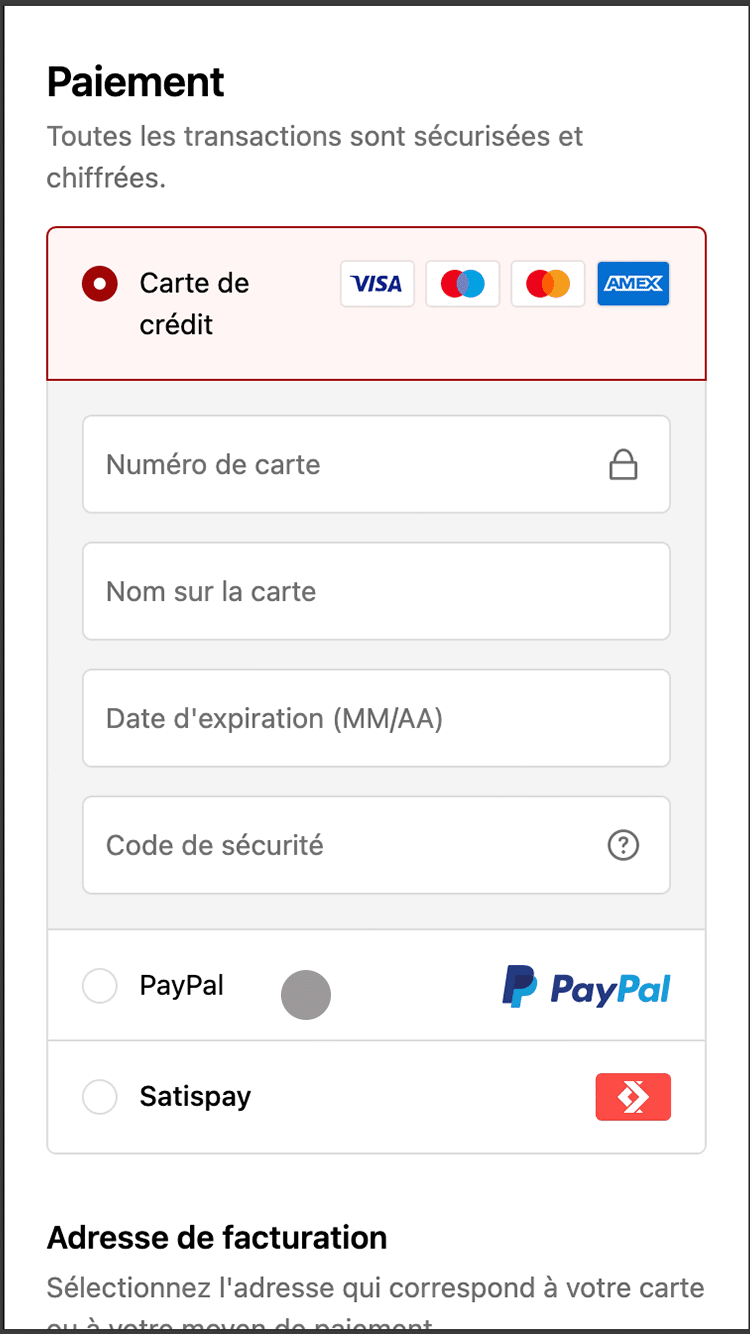Tap the Numéro de carte field

tap(376, 464)
